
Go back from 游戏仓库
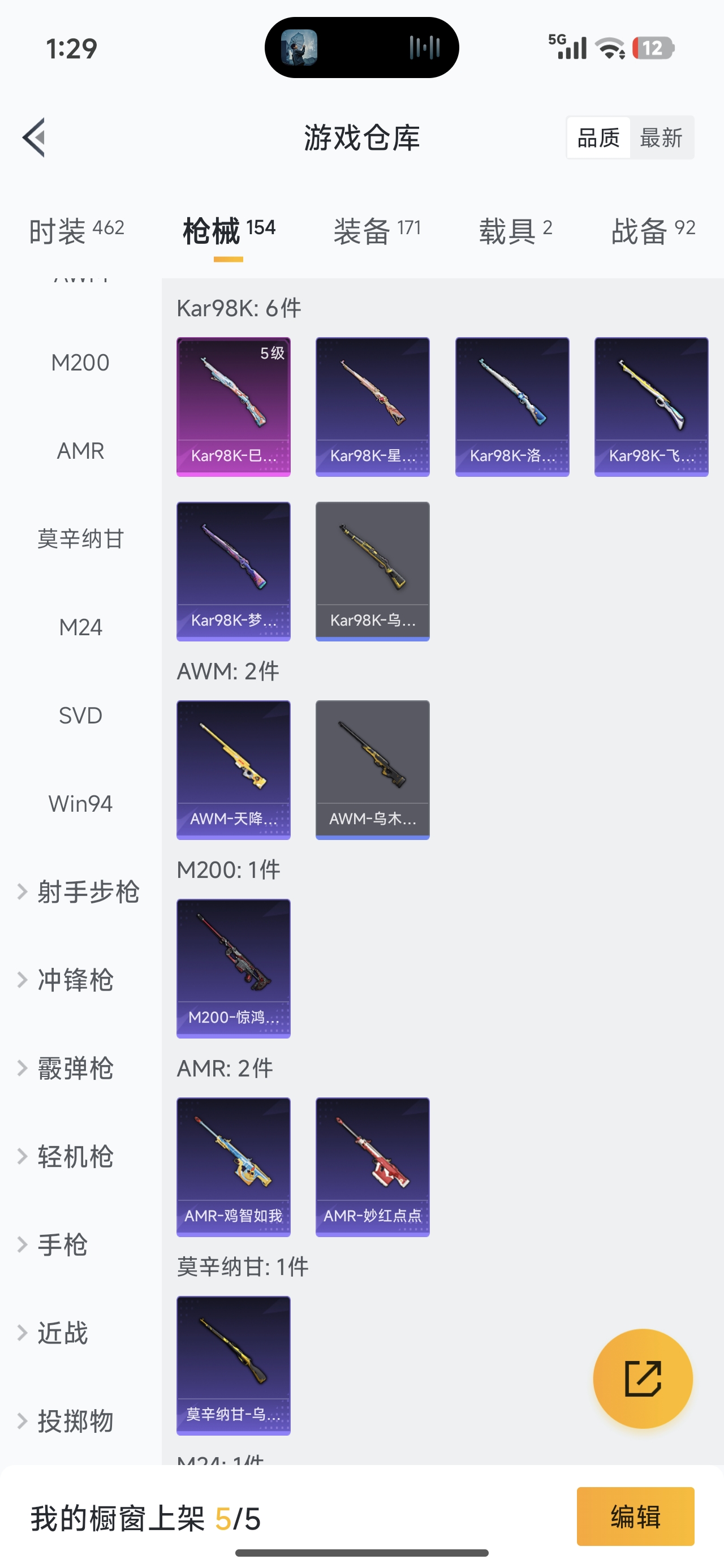point(35,137)
